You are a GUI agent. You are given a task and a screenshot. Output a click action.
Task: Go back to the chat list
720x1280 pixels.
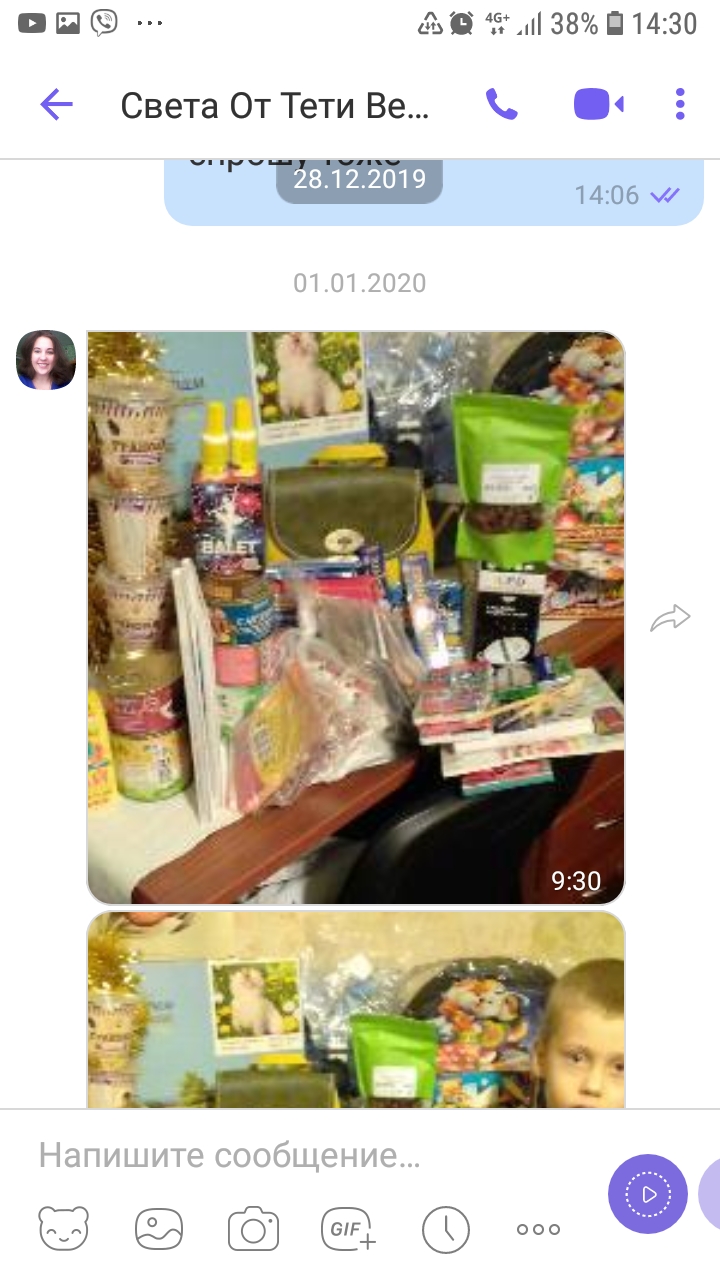(x=56, y=104)
